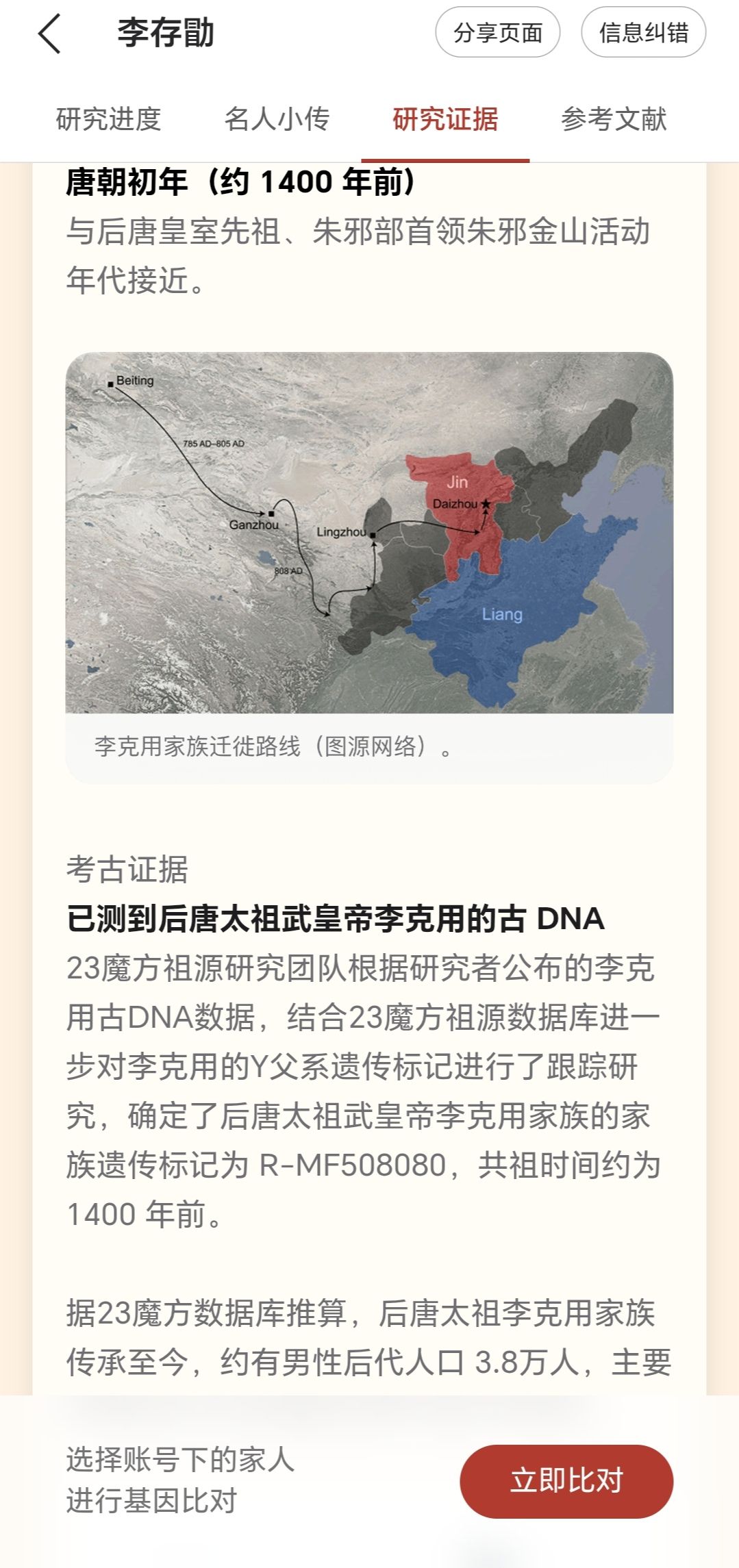
Task: Select the 研究证据 tab
Action: 445,119
